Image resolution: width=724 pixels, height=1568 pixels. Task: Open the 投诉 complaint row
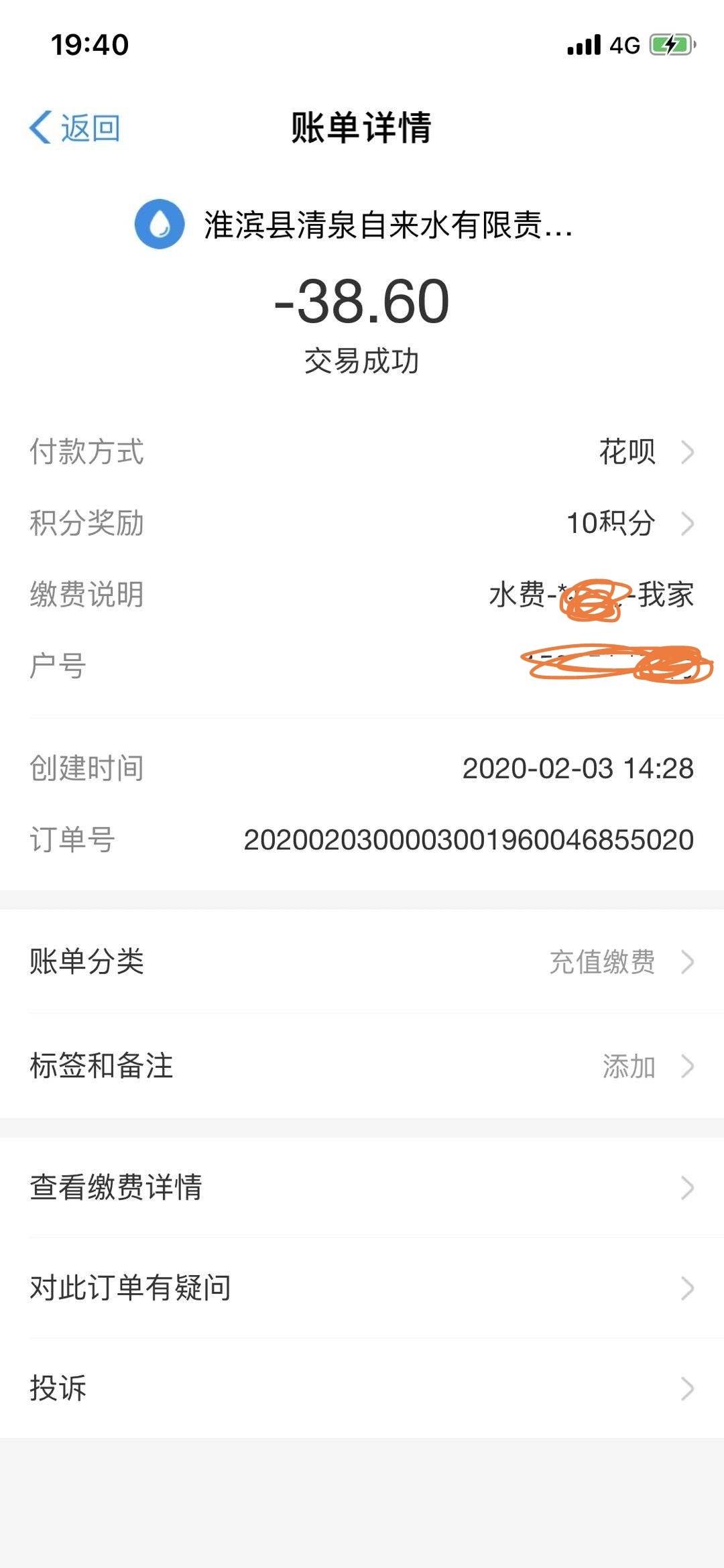[x=362, y=1388]
